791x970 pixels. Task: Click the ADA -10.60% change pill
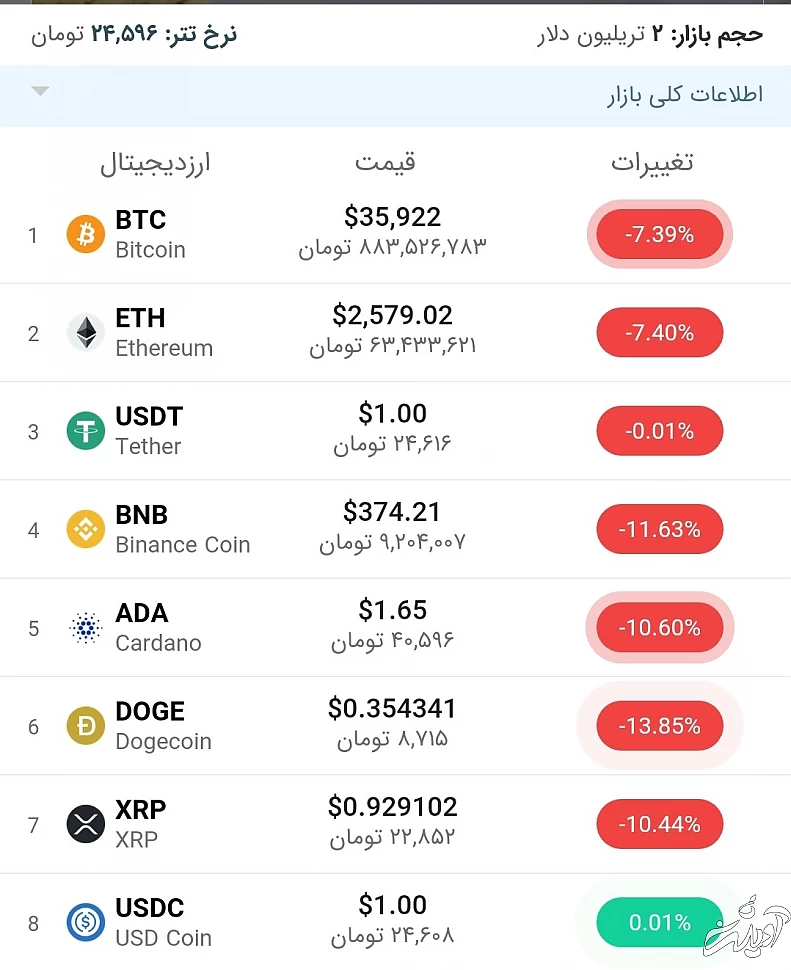(659, 628)
